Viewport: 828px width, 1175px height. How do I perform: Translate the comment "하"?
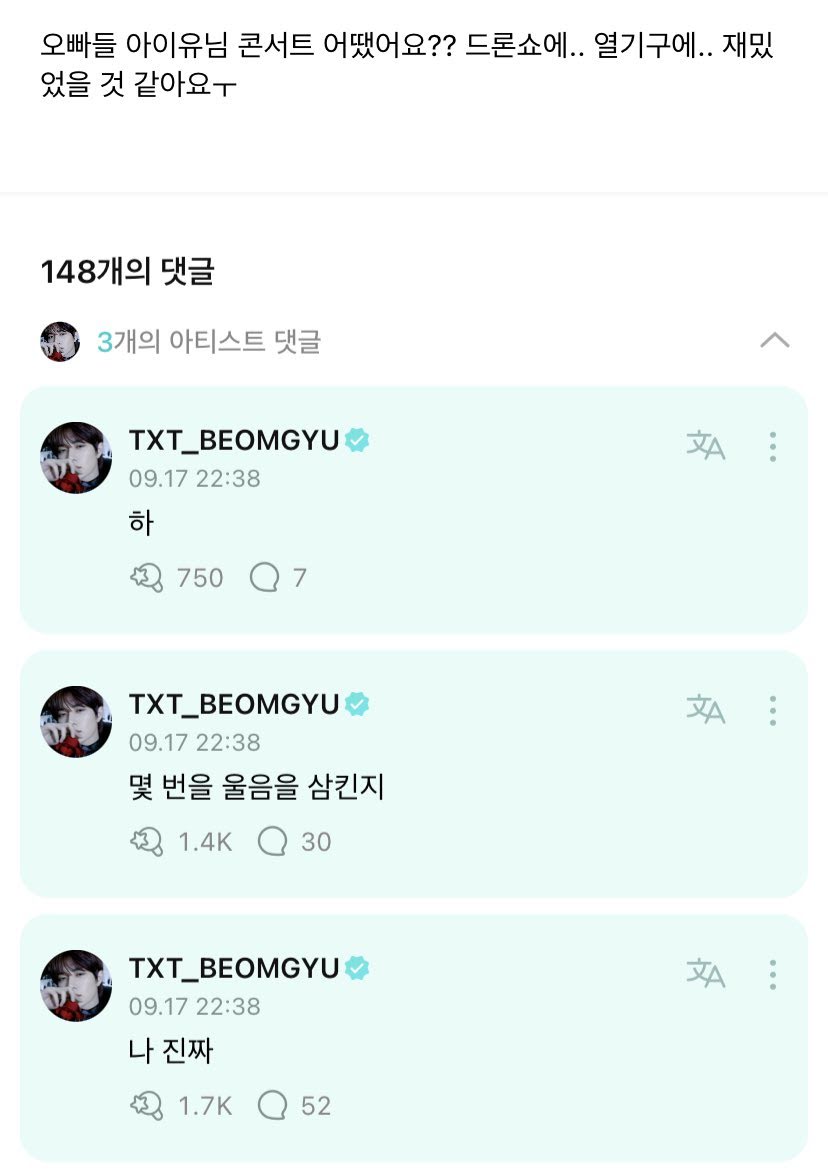tap(705, 446)
